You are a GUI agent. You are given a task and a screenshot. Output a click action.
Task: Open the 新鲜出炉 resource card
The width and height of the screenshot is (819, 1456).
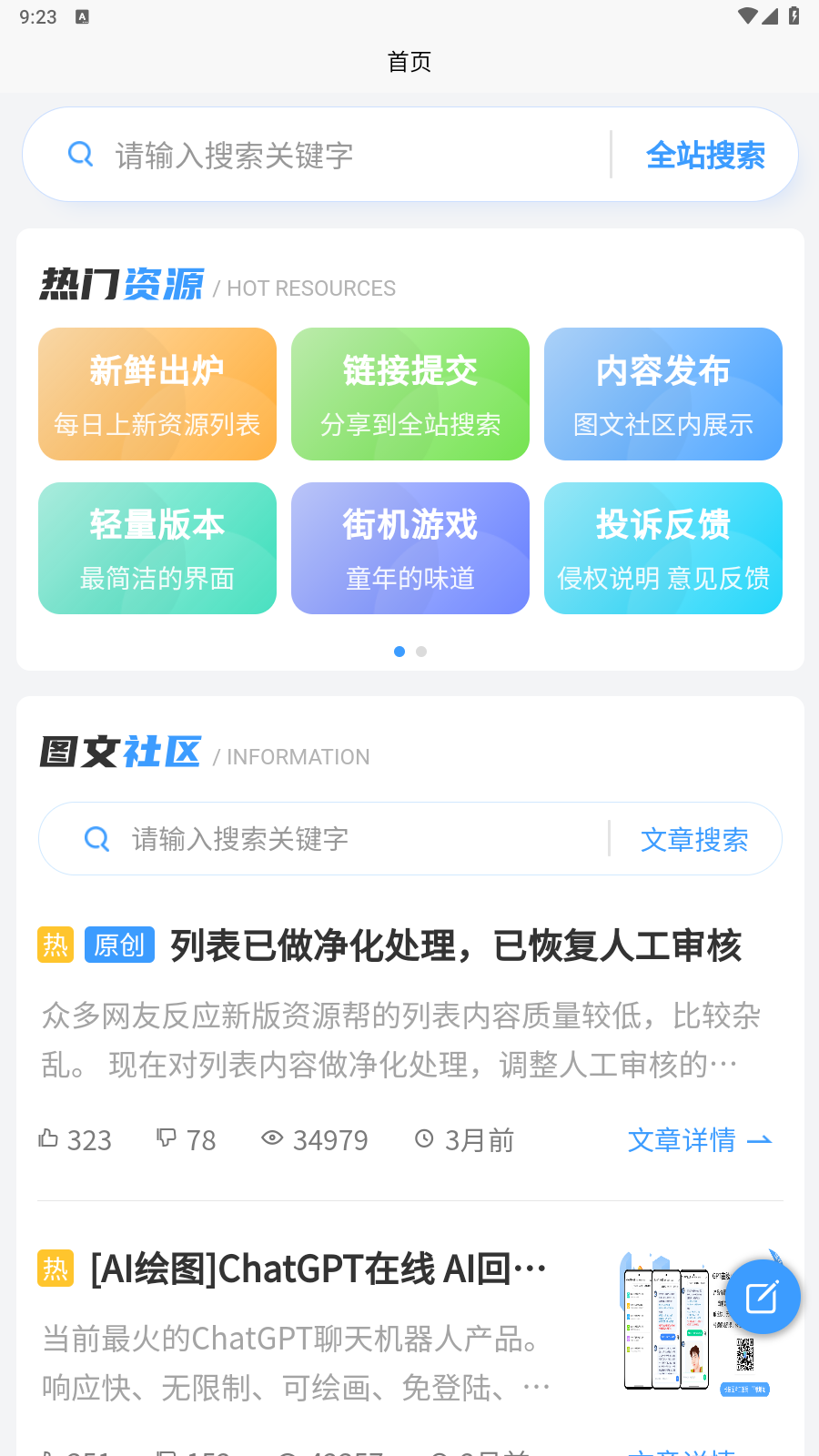(157, 393)
